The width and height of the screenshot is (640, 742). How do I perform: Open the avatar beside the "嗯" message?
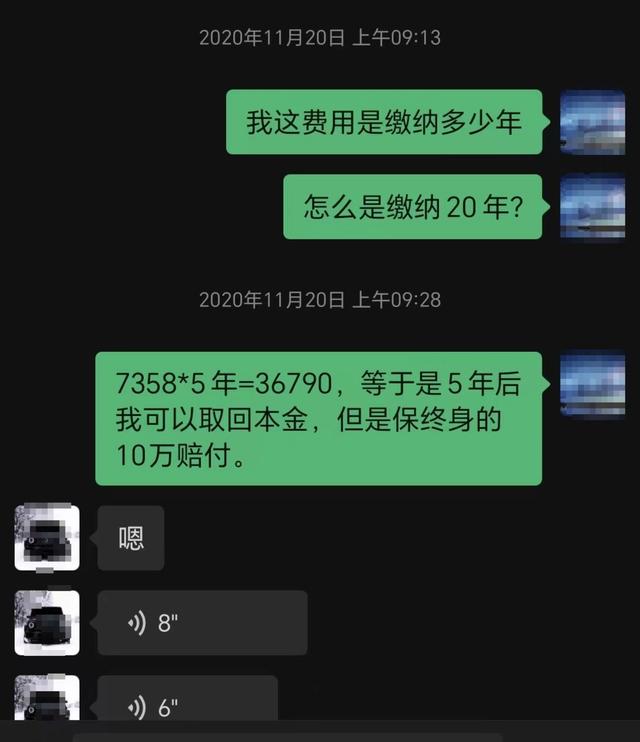click(47, 538)
